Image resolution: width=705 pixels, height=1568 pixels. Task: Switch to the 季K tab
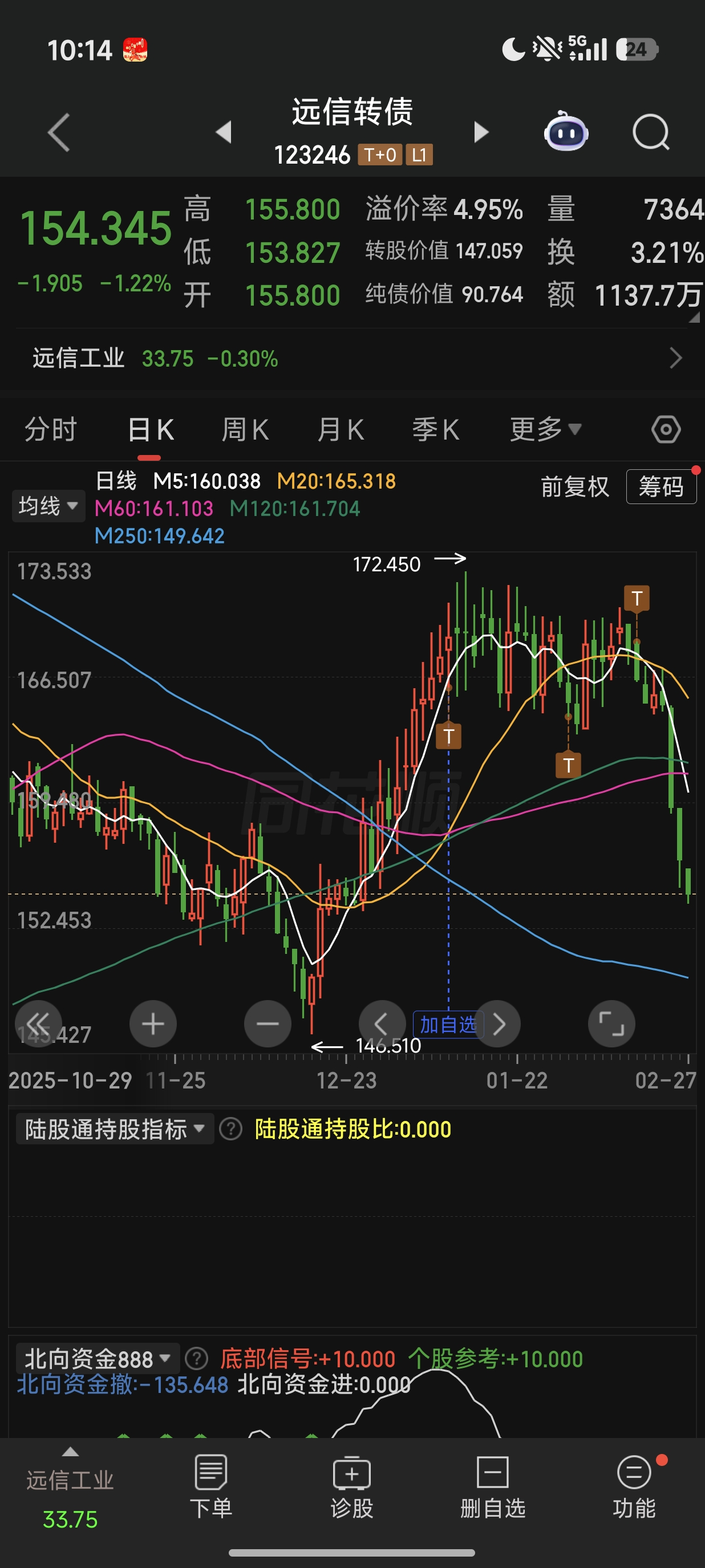pos(435,430)
